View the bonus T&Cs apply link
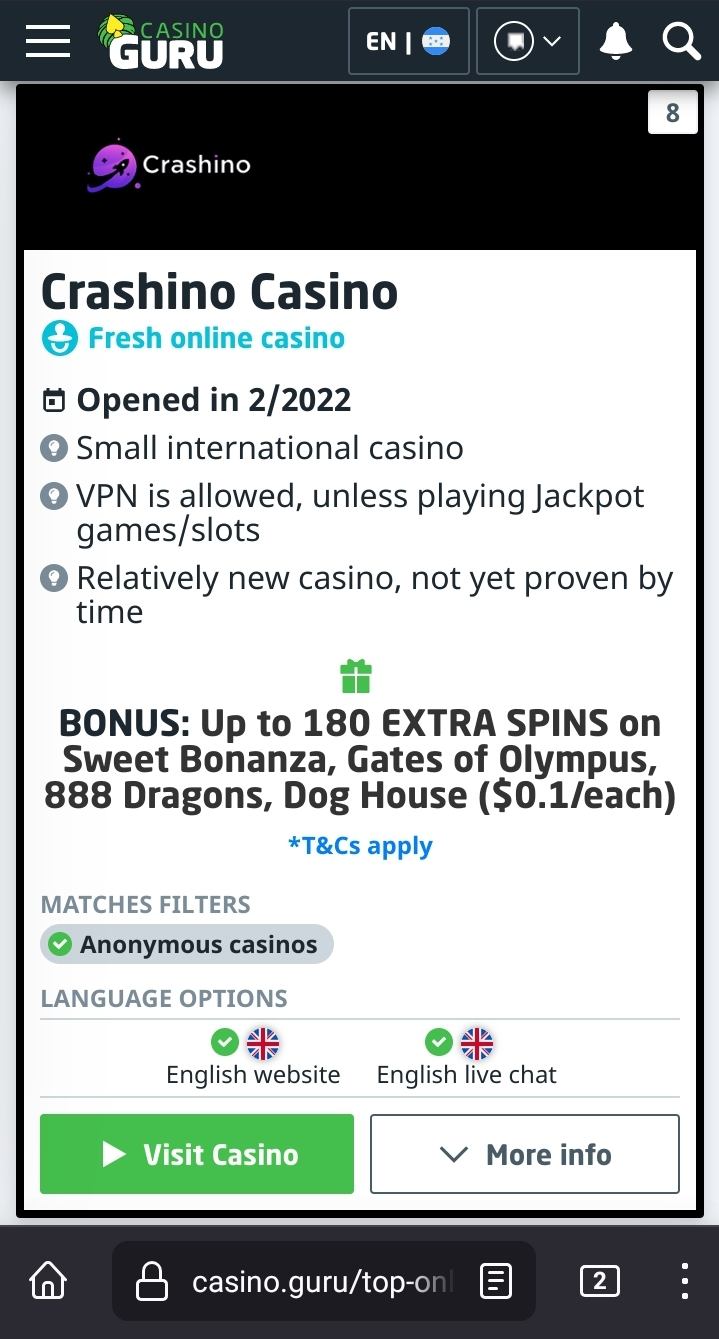The width and height of the screenshot is (719, 1339). (x=360, y=846)
